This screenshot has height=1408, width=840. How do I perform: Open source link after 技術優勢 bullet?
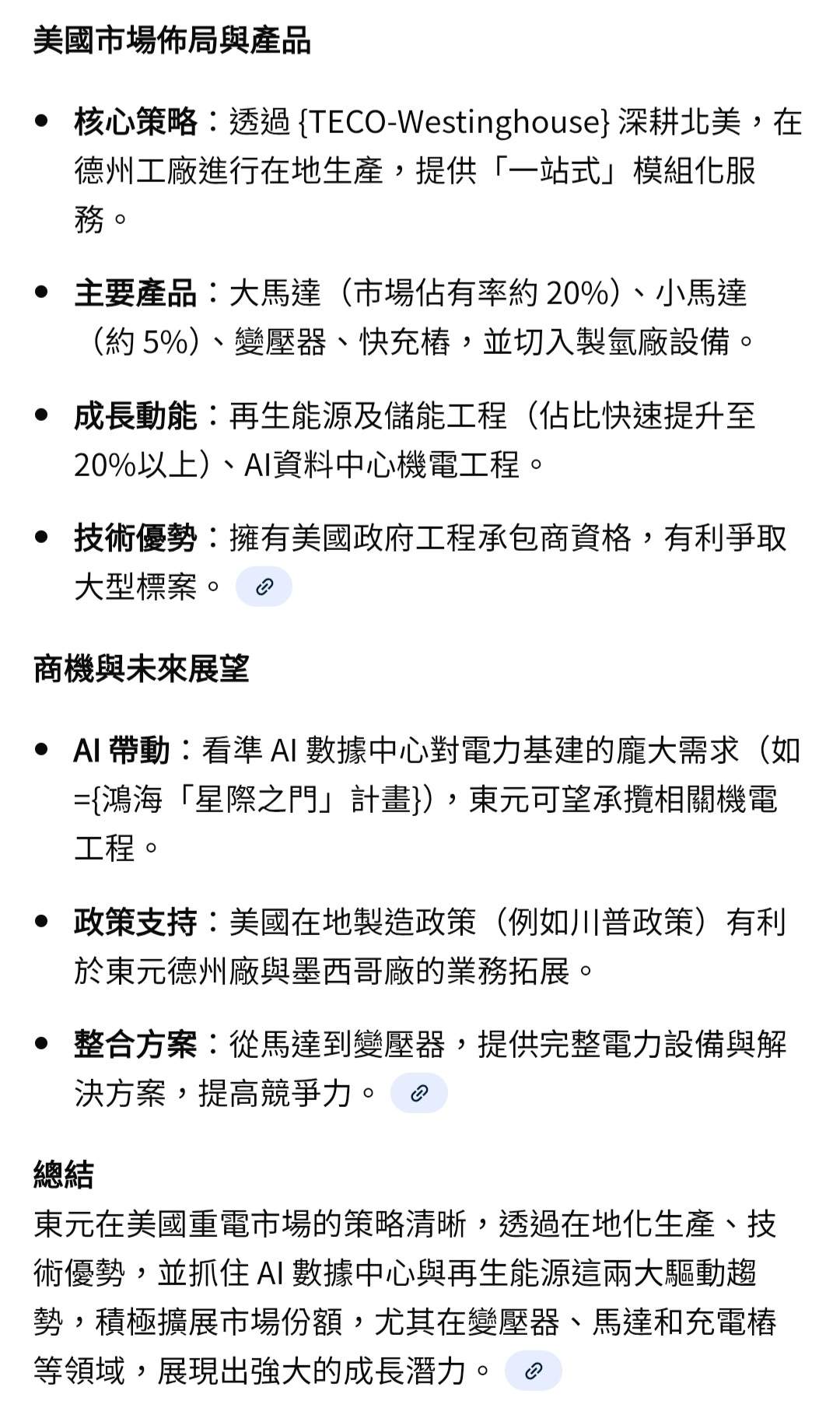click(x=264, y=587)
